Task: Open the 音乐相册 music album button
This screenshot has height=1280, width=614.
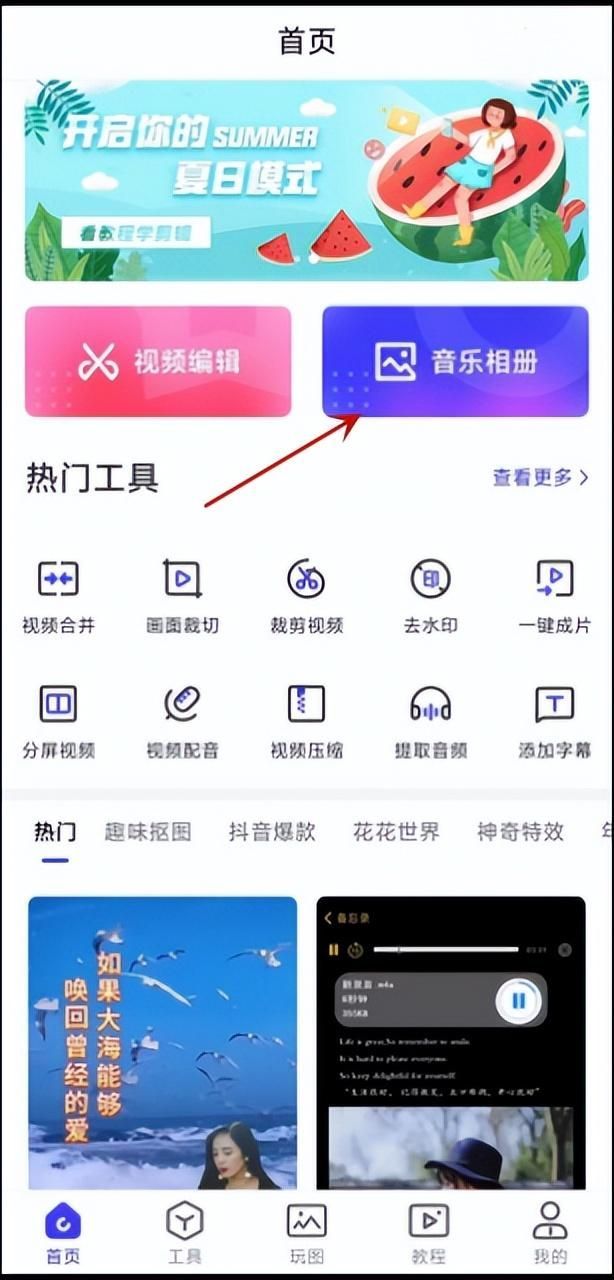Action: [x=455, y=361]
